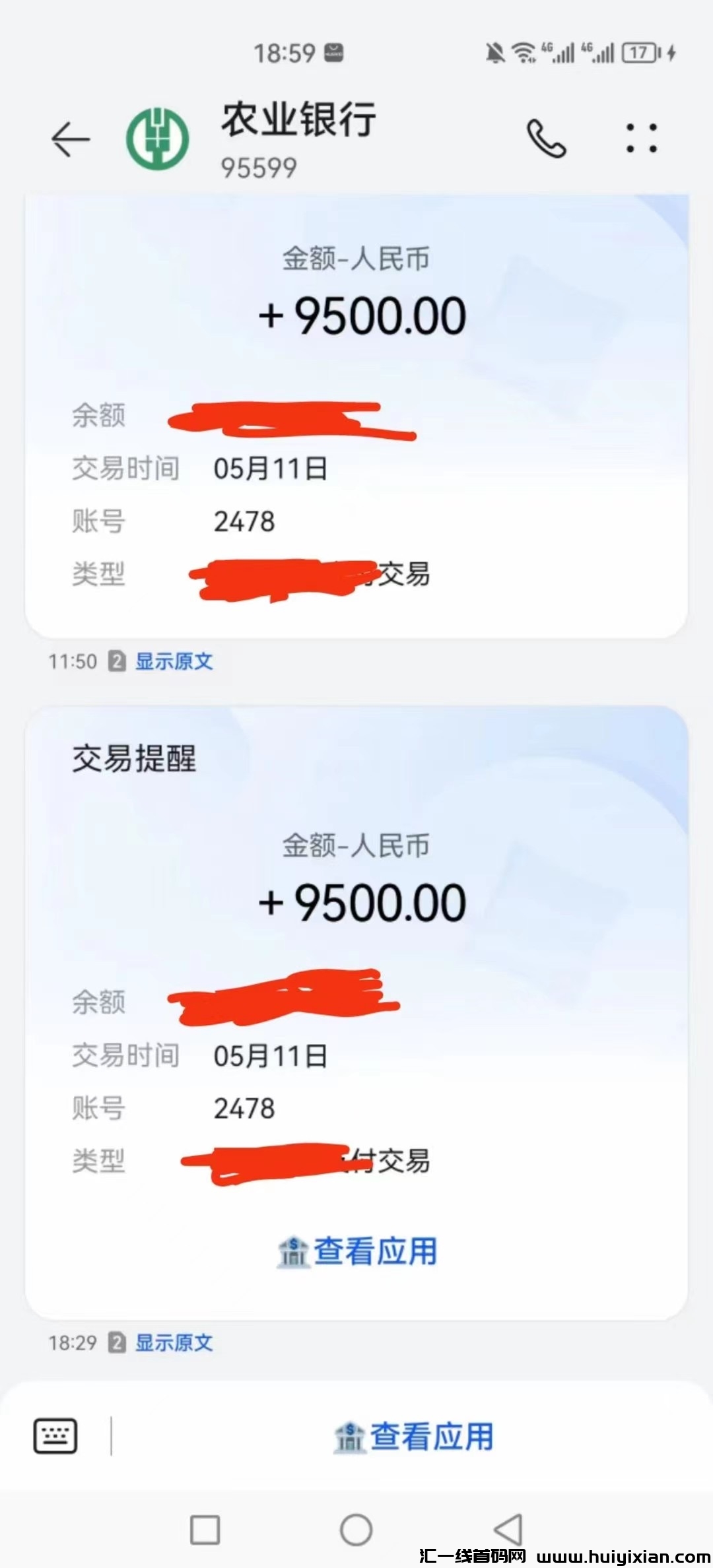This screenshot has width=713, height=1568.
Task: Open 显示原文 under the 18:29 message
Action: tap(174, 1342)
